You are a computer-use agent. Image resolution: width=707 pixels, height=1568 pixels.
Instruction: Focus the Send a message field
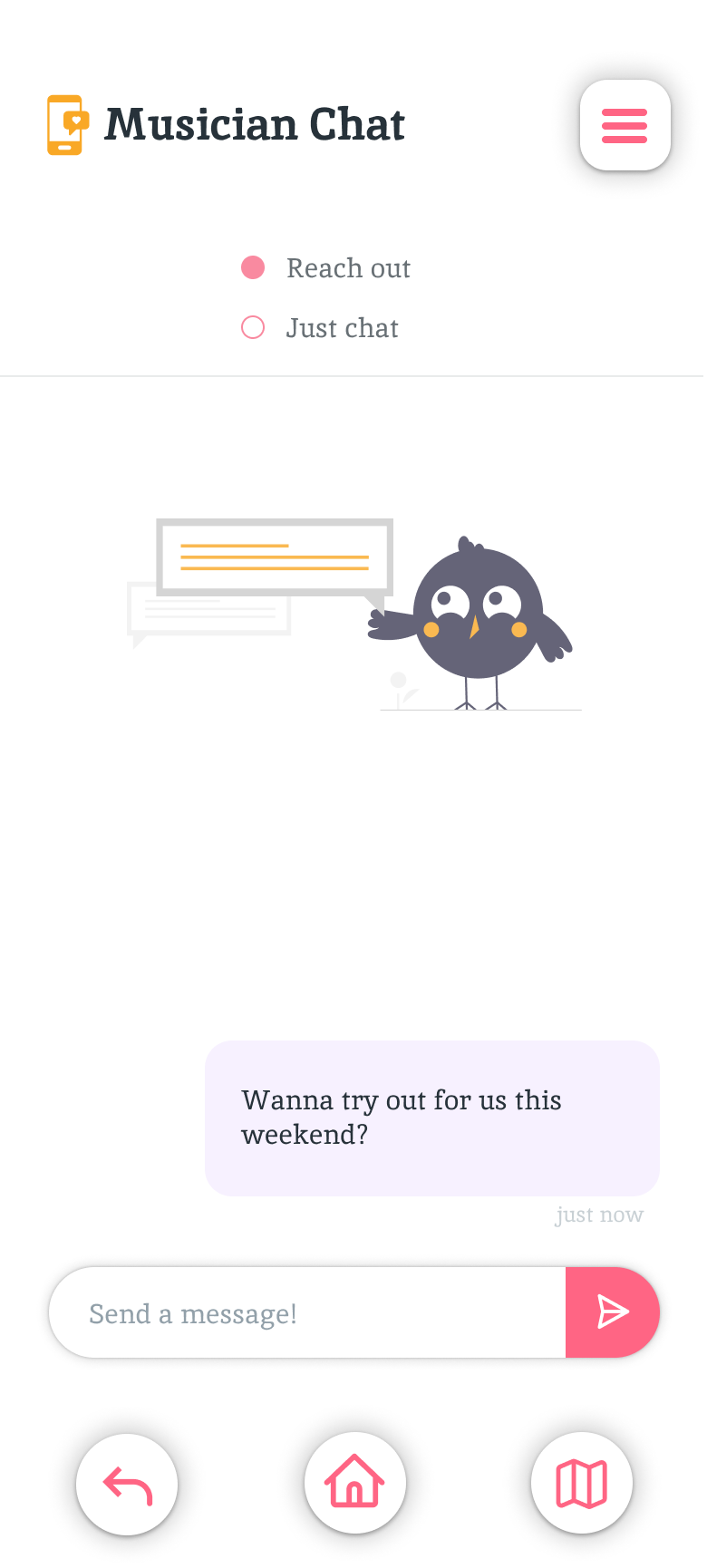pos(308,1312)
